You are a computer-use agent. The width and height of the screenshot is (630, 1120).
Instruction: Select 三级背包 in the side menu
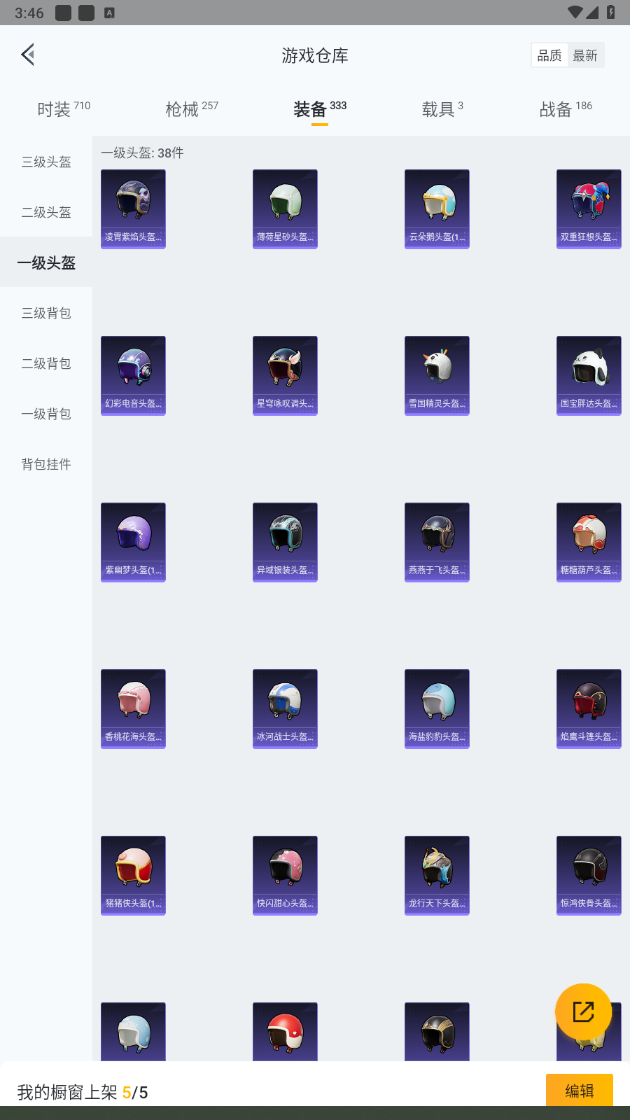click(46, 313)
